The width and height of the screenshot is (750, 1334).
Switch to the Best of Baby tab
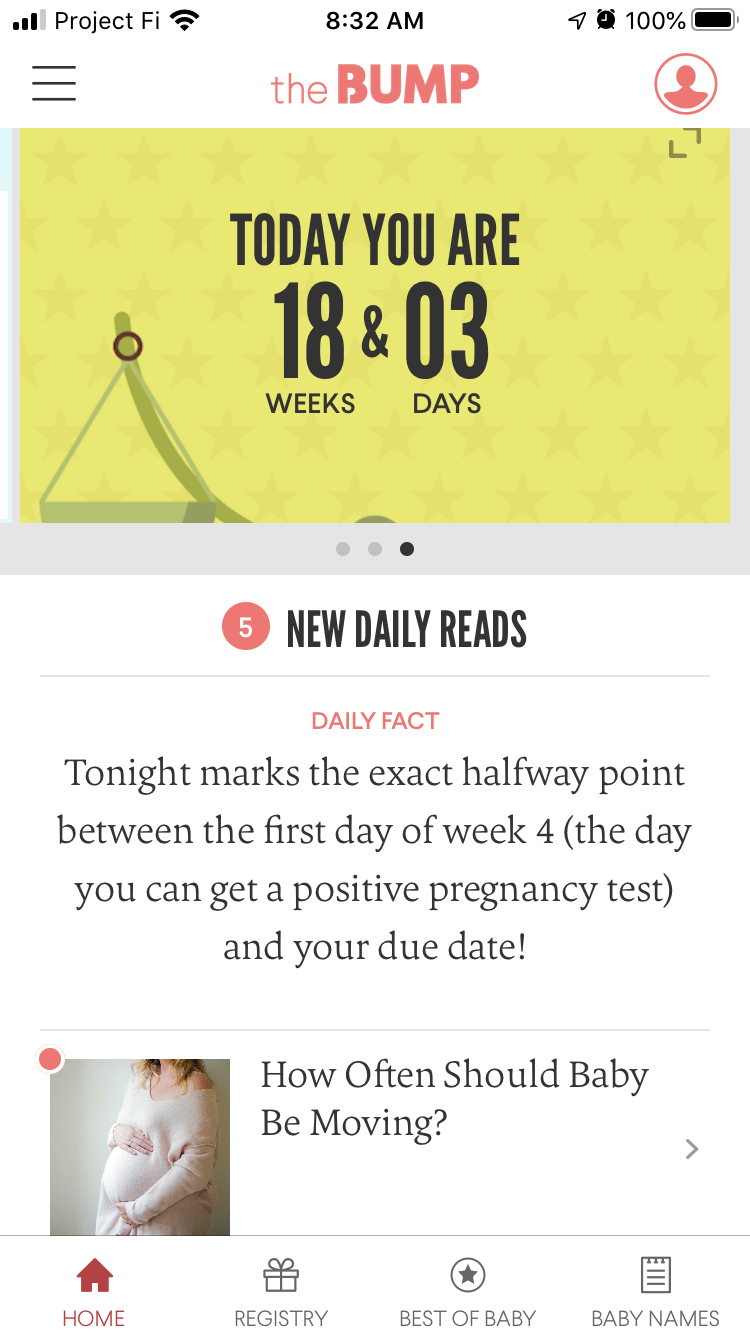(x=468, y=1291)
